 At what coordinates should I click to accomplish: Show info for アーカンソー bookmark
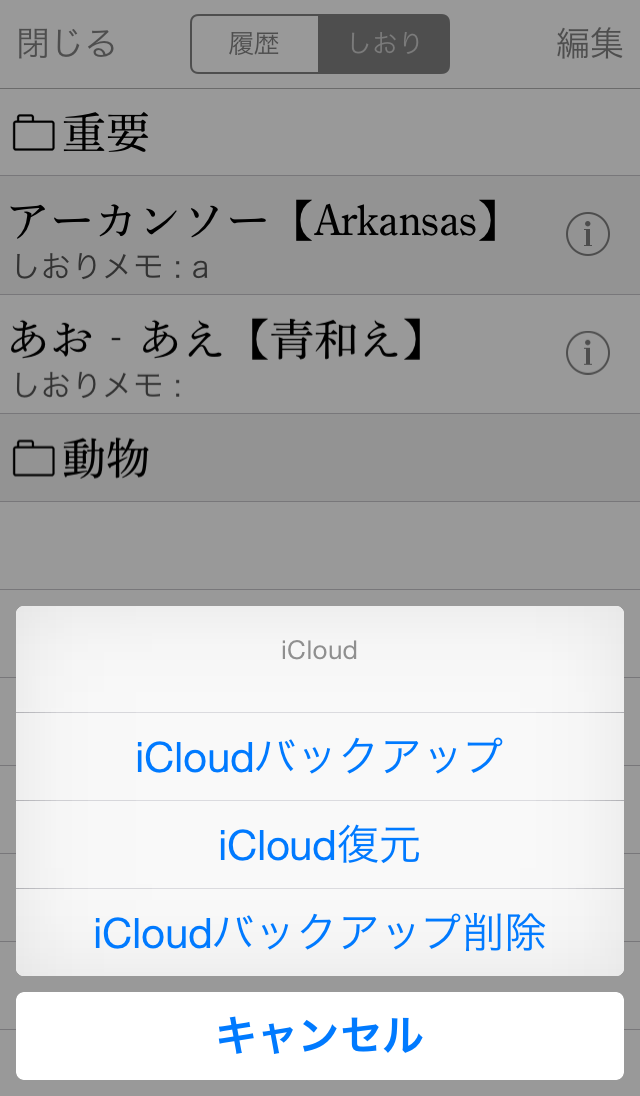point(588,235)
